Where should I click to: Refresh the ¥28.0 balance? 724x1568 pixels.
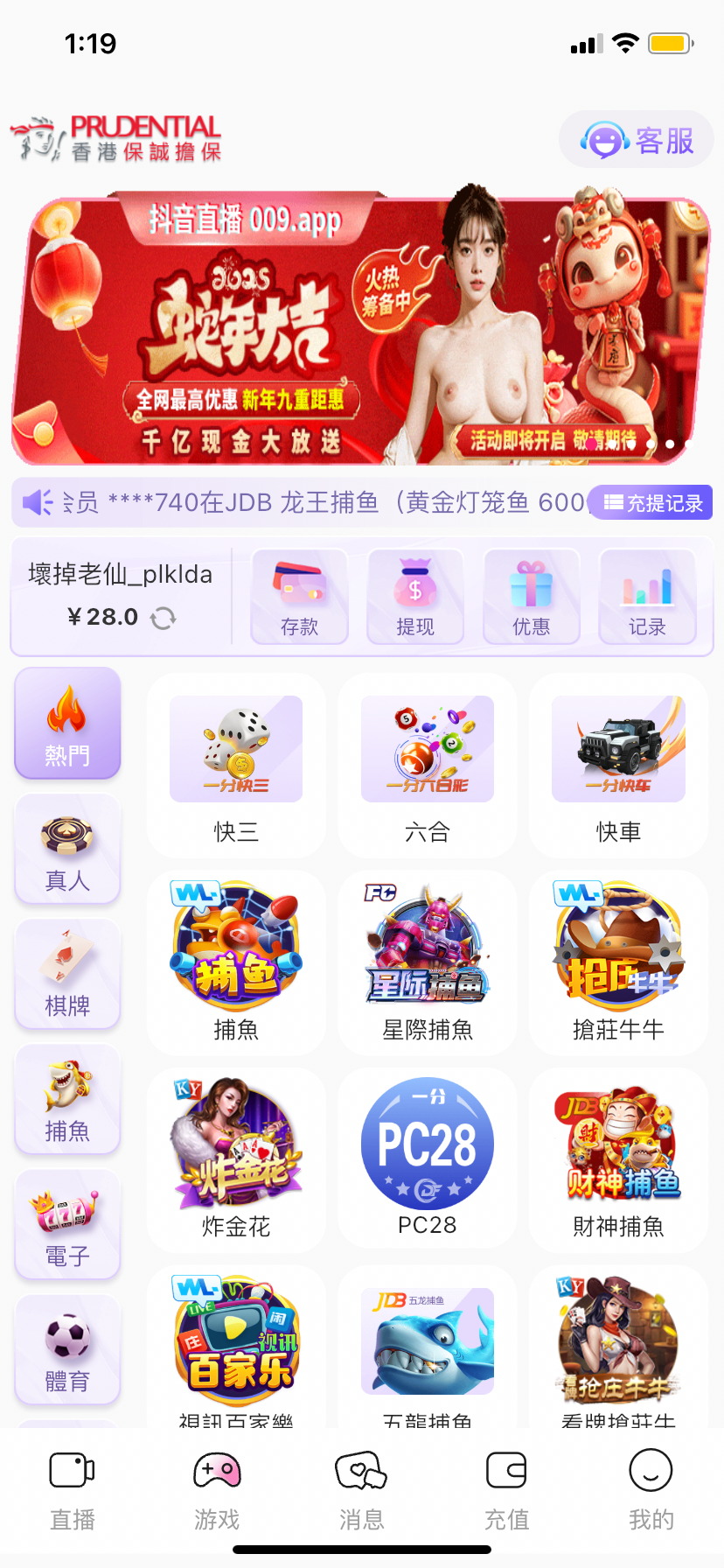[x=163, y=618]
